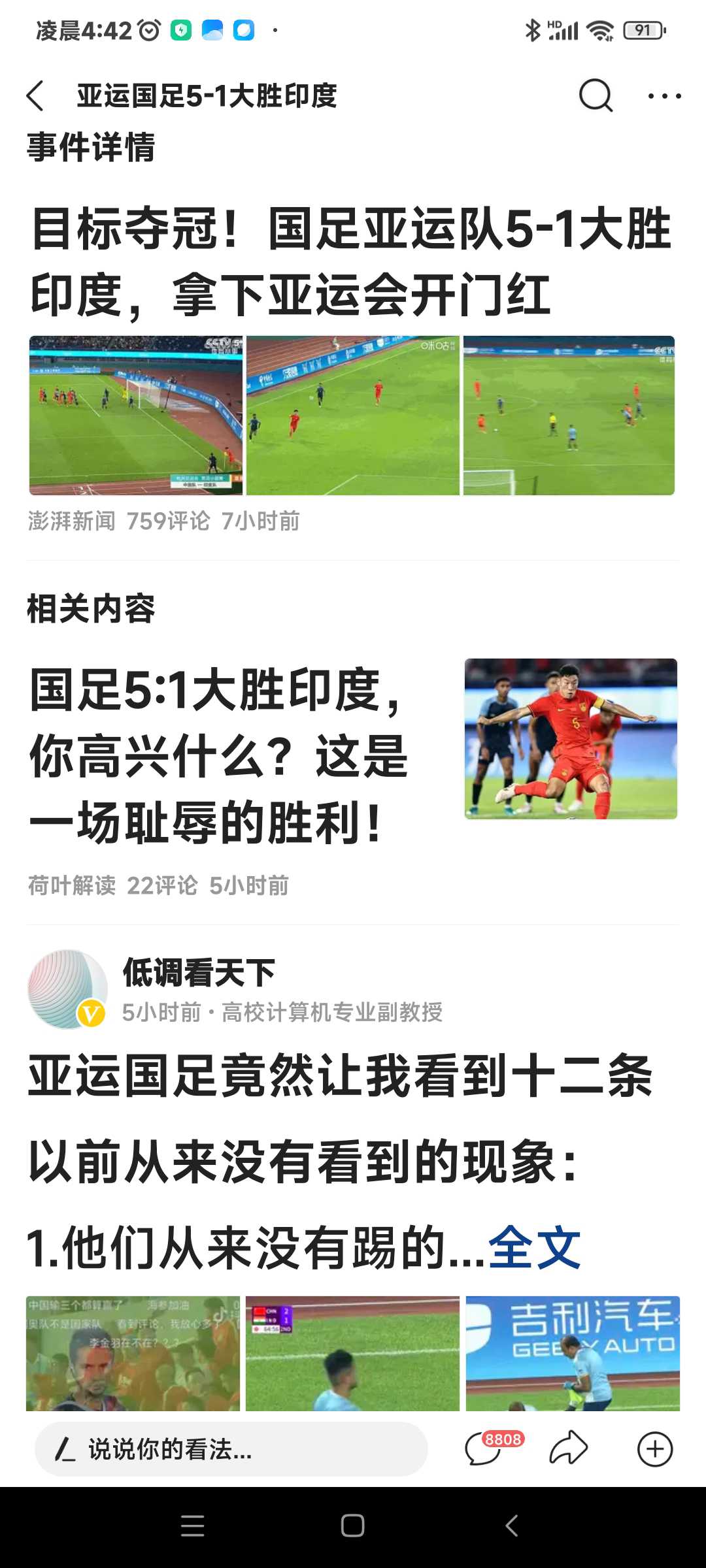This screenshot has width=706, height=1568.
Task: Tap the circled plus icon
Action: point(654,1449)
